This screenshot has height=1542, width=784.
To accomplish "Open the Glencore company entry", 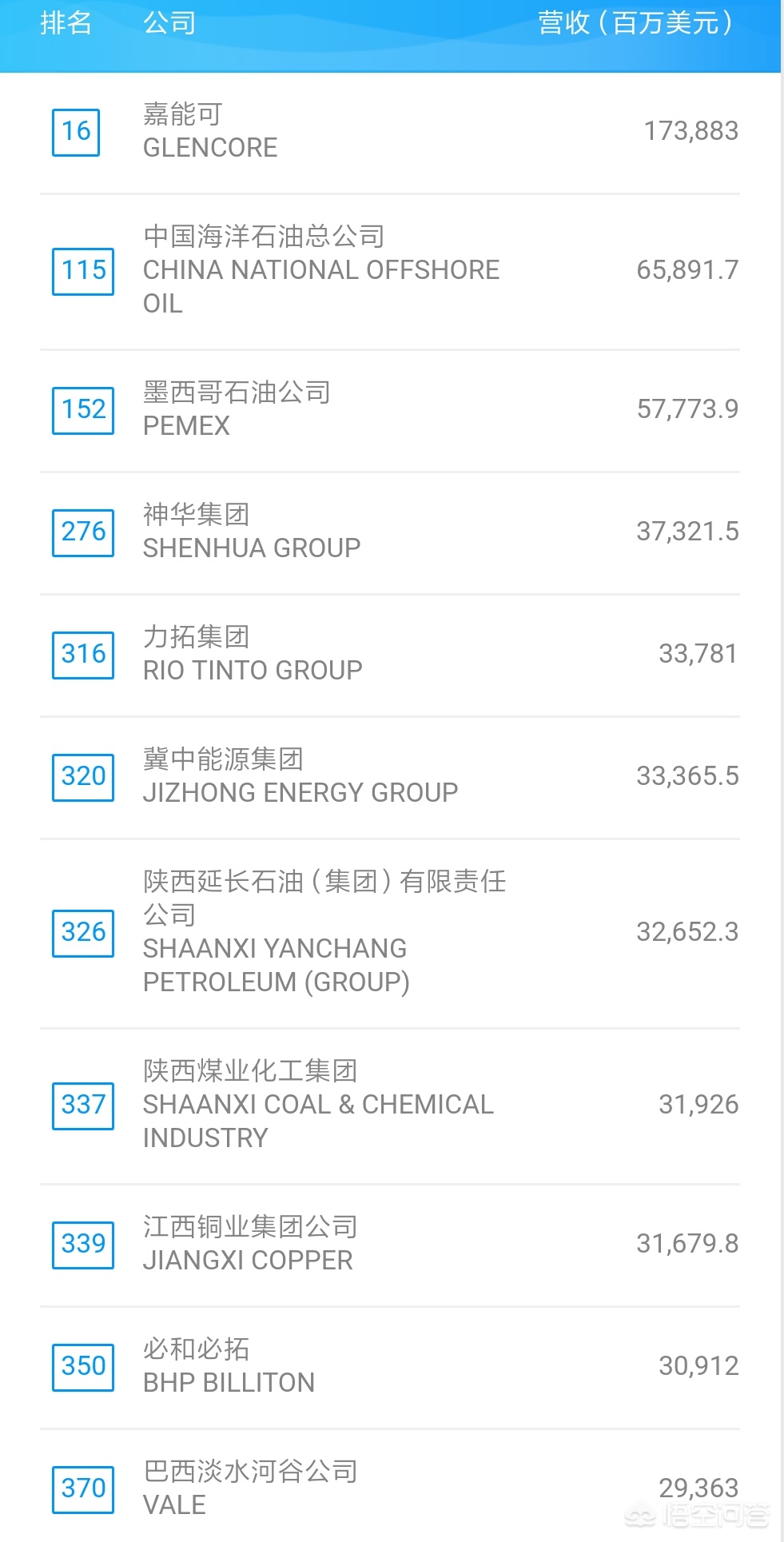I will coord(390,133).
